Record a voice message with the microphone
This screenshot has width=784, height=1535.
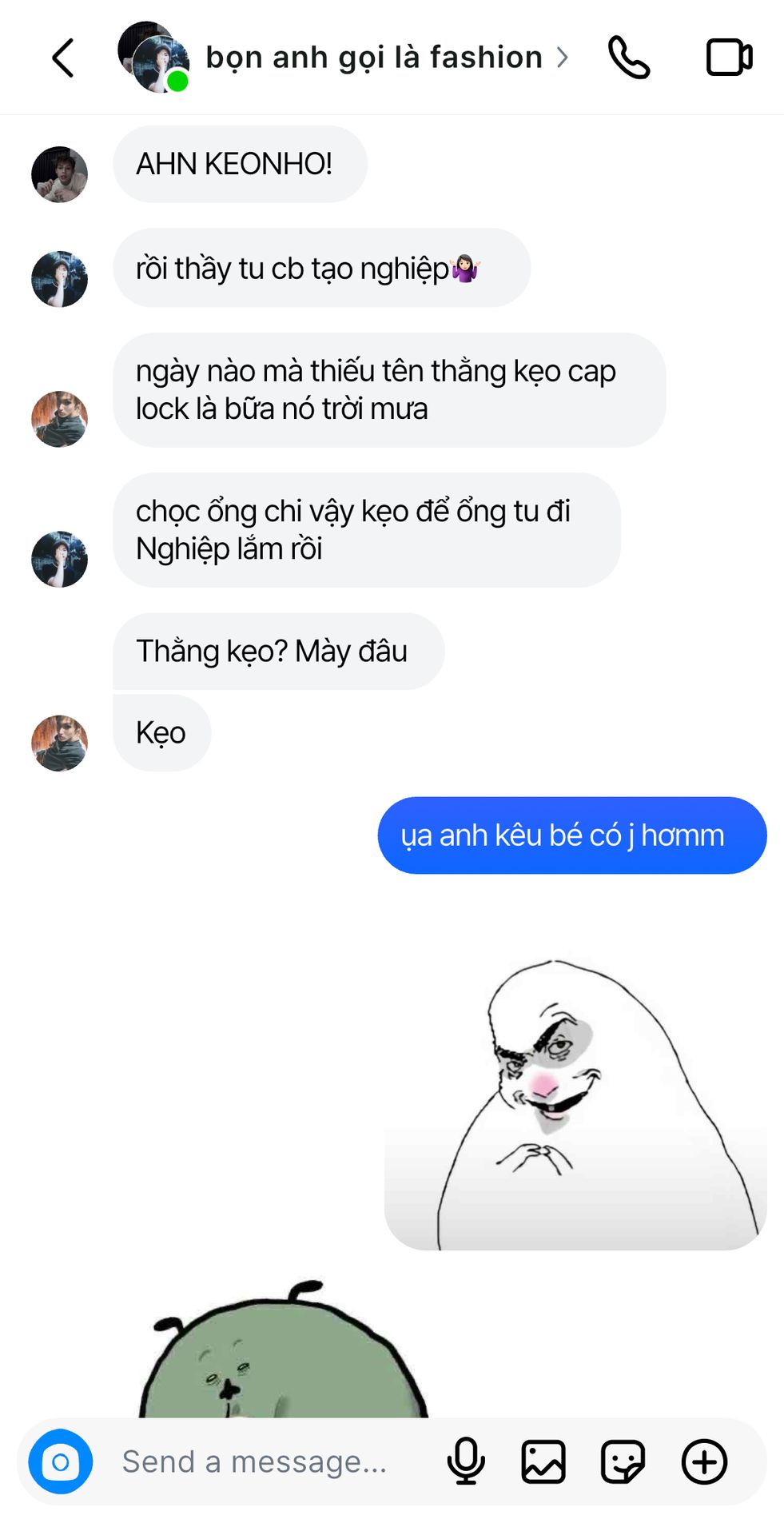click(x=466, y=1461)
